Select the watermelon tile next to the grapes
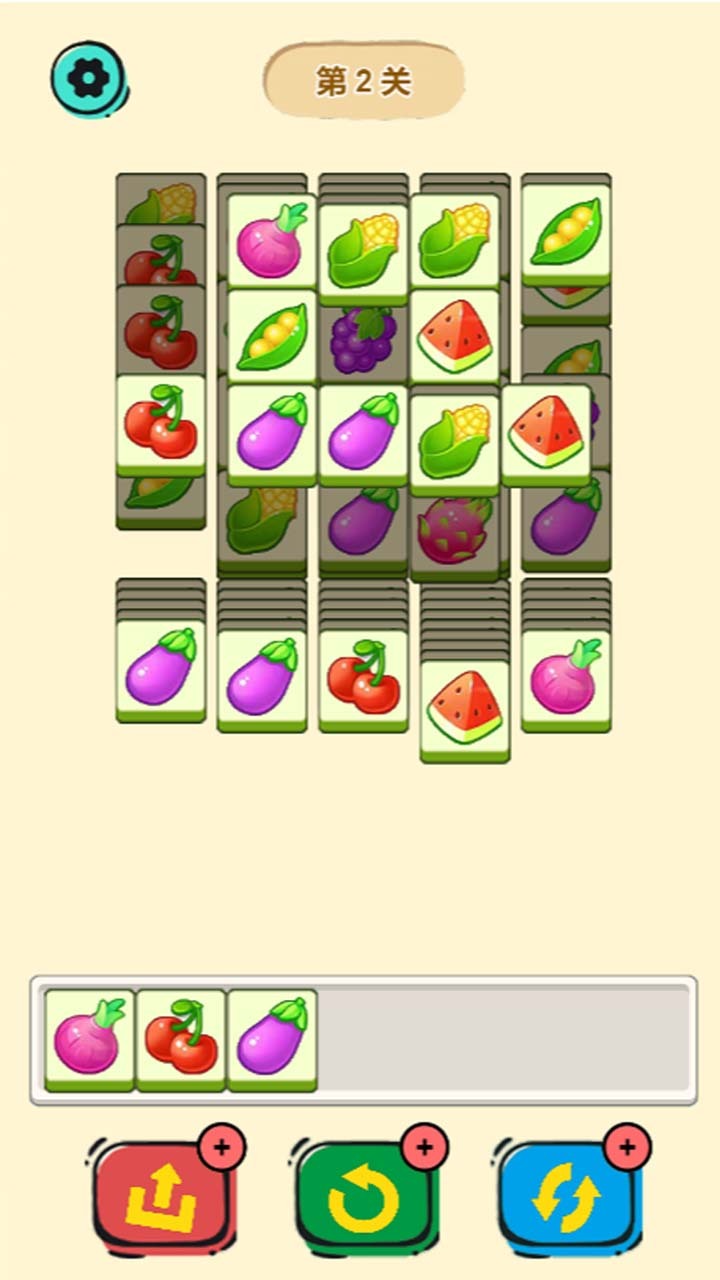Image resolution: width=720 pixels, height=1280 pixels. tap(454, 336)
